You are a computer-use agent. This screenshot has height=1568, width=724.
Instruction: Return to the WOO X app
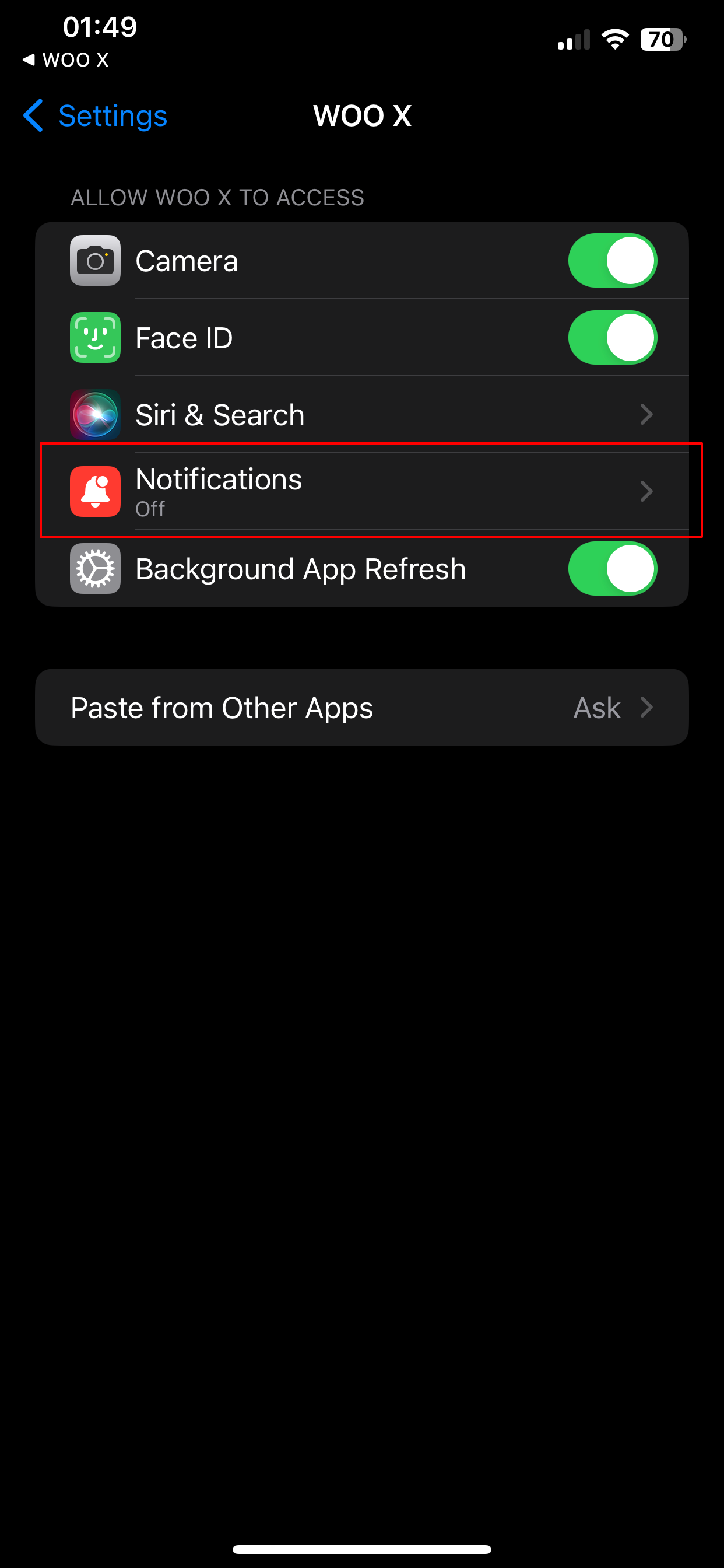coord(66,60)
